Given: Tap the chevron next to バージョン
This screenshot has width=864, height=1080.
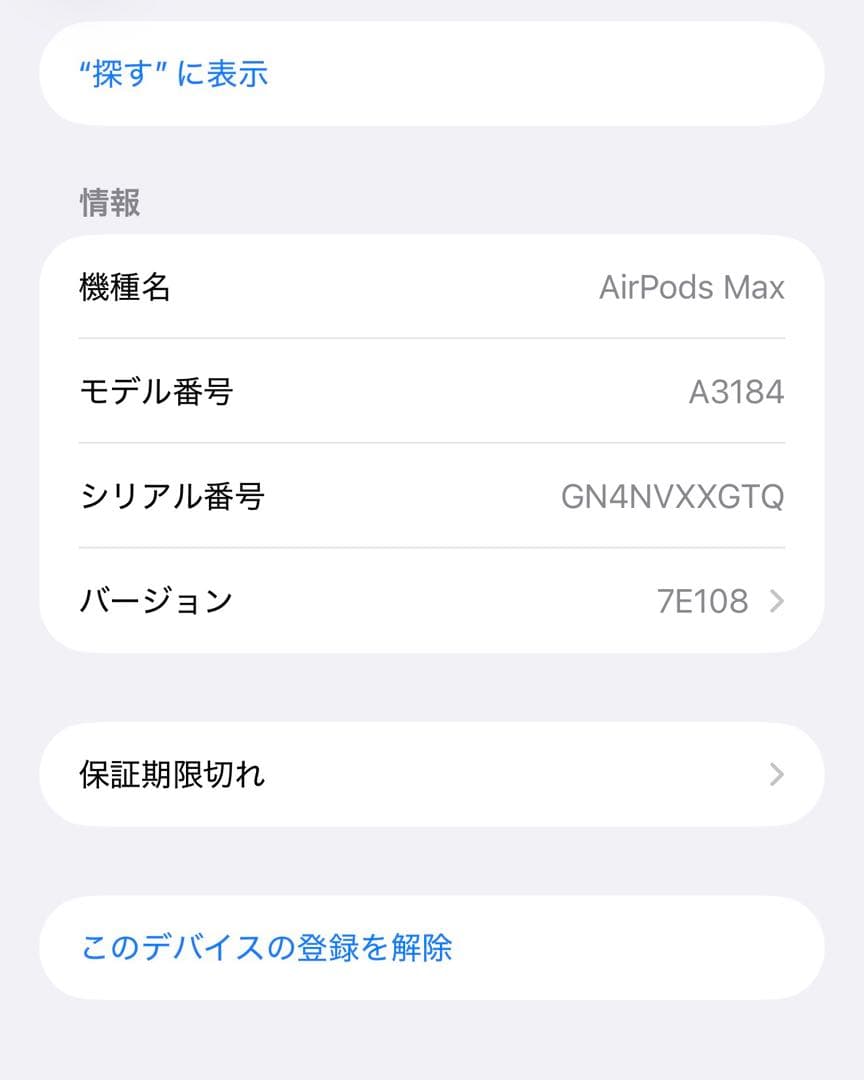Looking at the screenshot, I should pyautogui.click(x=777, y=601).
